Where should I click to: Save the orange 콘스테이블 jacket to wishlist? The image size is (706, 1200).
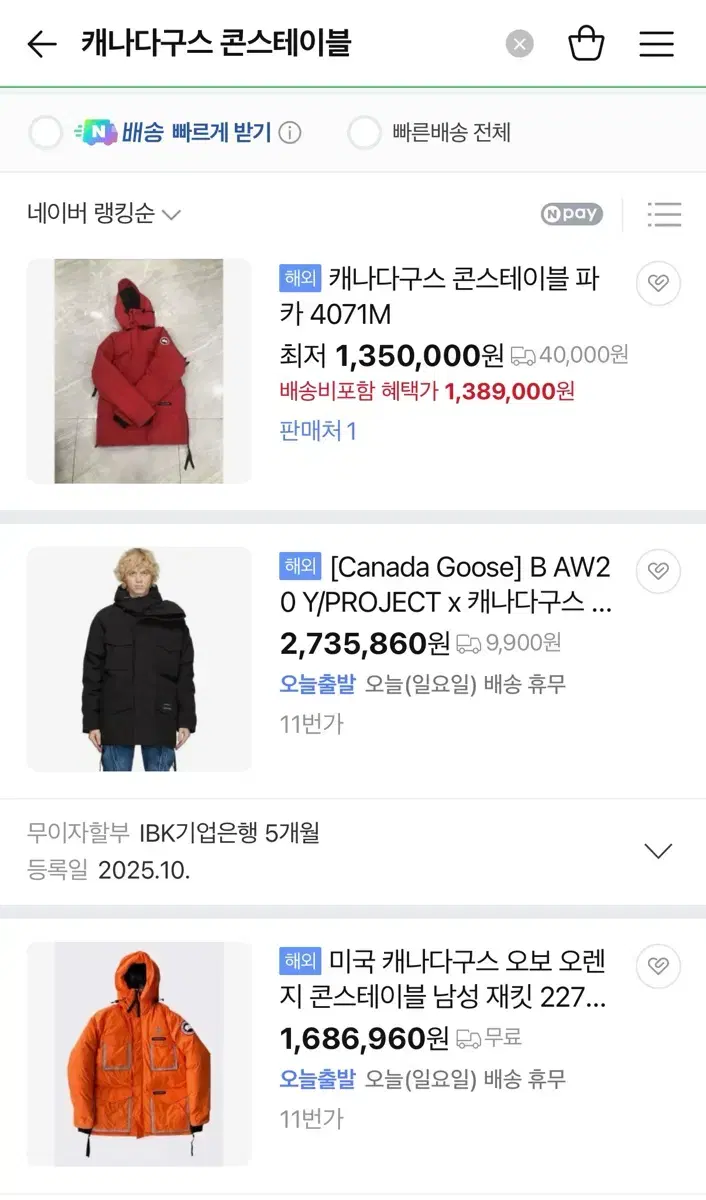[658, 966]
